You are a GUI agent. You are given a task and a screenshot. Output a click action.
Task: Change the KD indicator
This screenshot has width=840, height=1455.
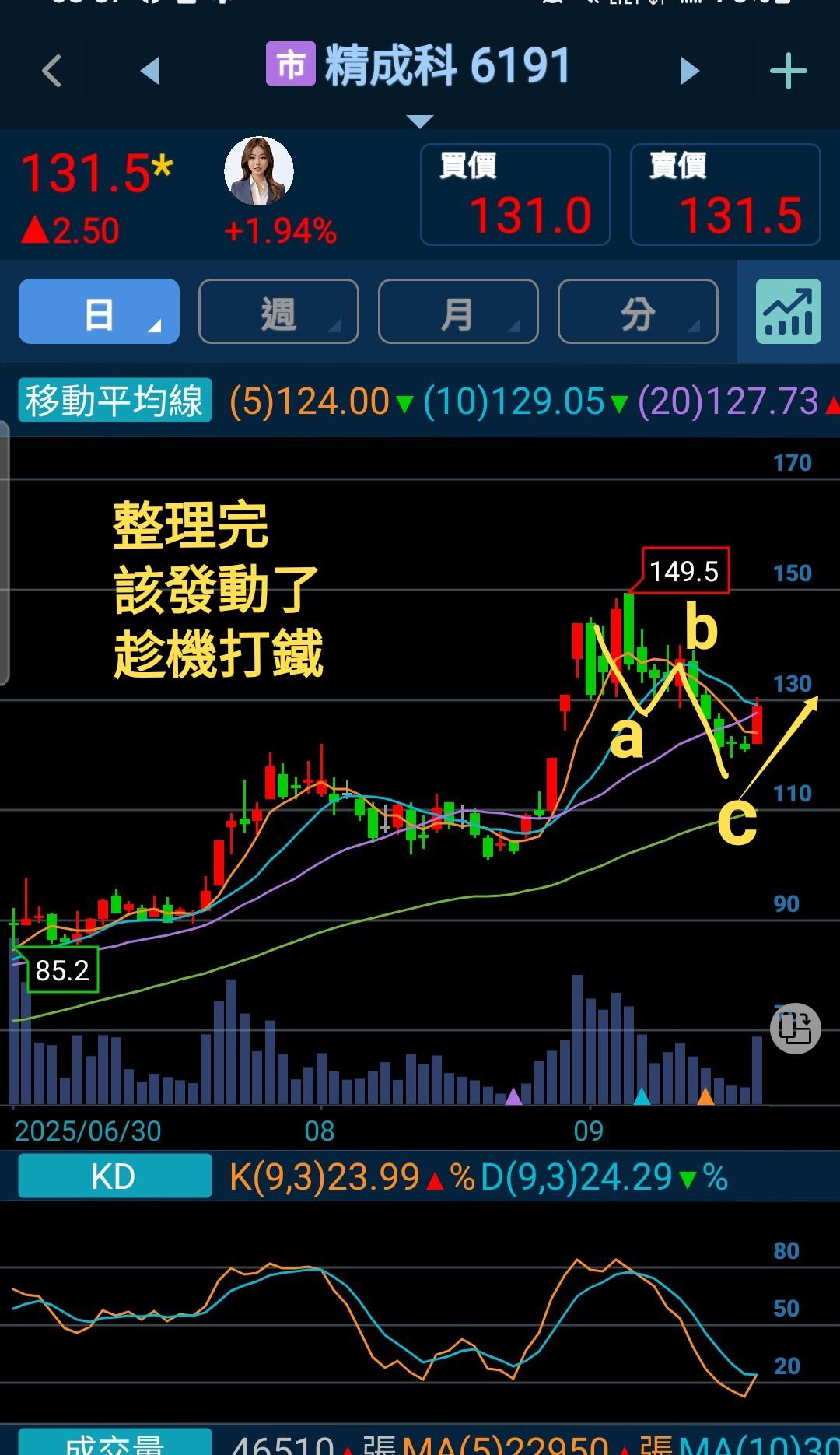[115, 1176]
